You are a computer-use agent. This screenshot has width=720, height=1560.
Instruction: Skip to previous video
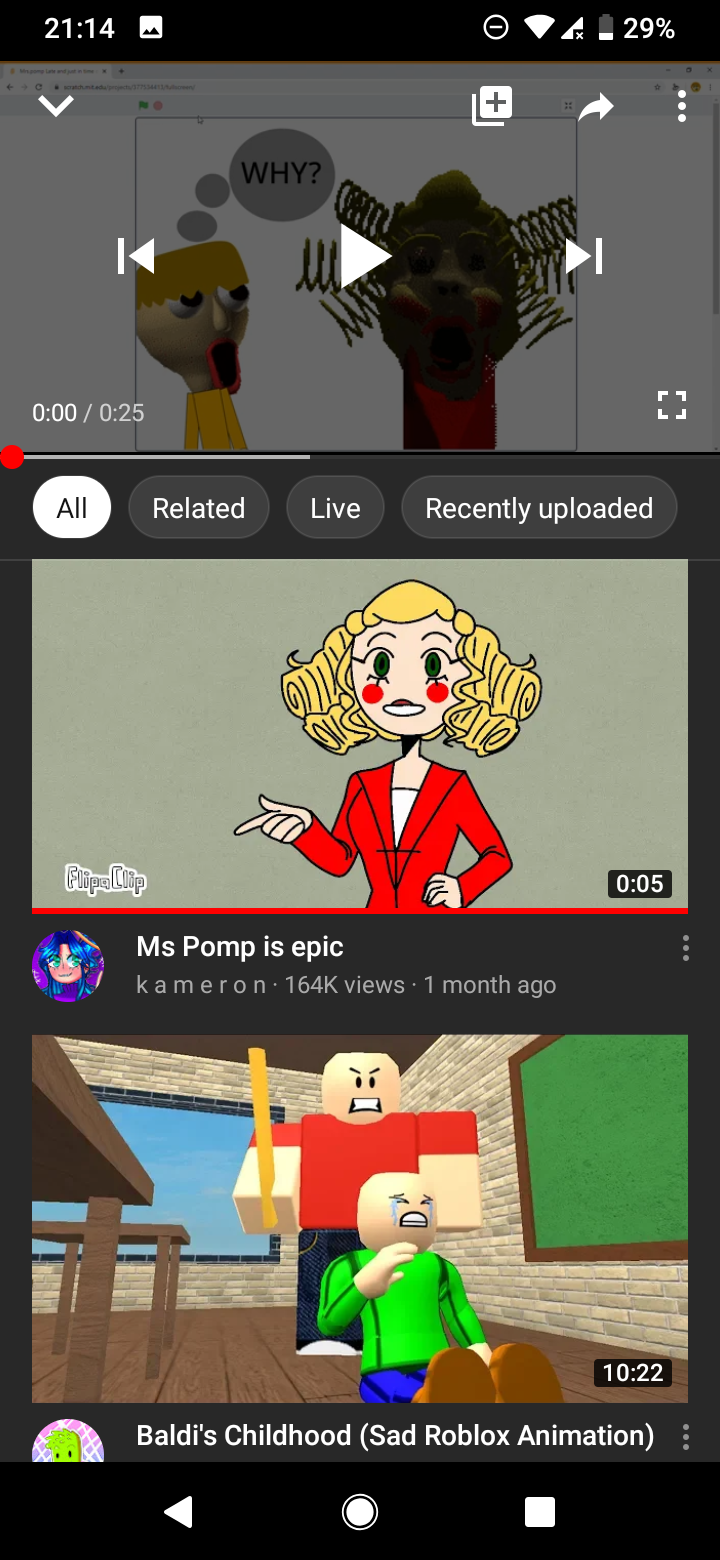click(137, 257)
